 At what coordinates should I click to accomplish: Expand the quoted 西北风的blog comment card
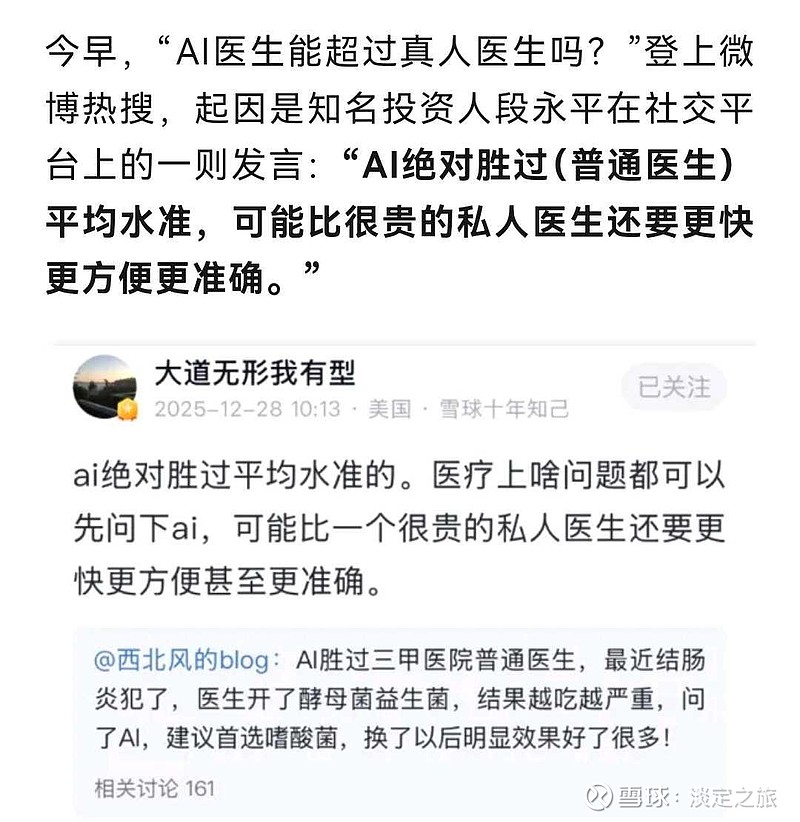pos(400,698)
